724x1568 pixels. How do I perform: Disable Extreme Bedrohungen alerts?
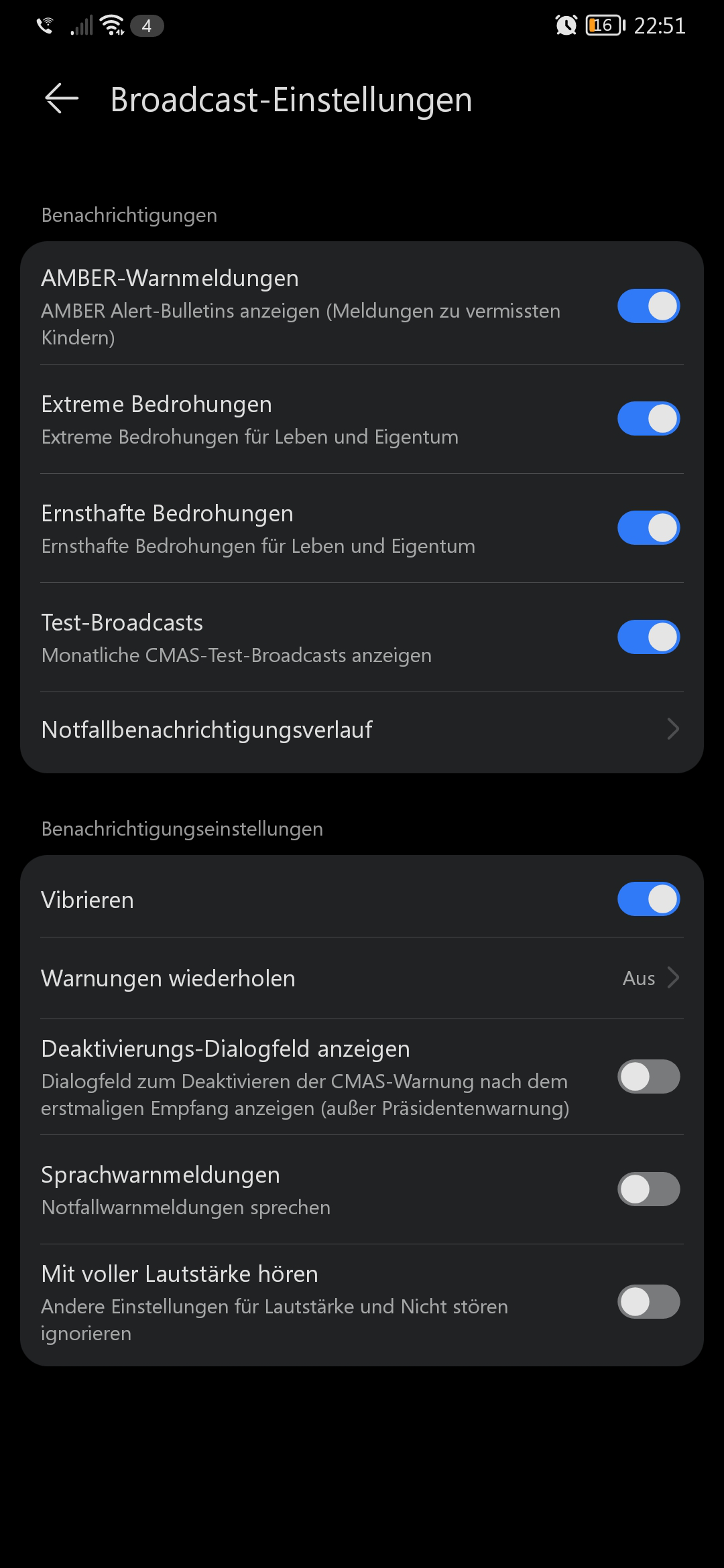[x=648, y=419]
